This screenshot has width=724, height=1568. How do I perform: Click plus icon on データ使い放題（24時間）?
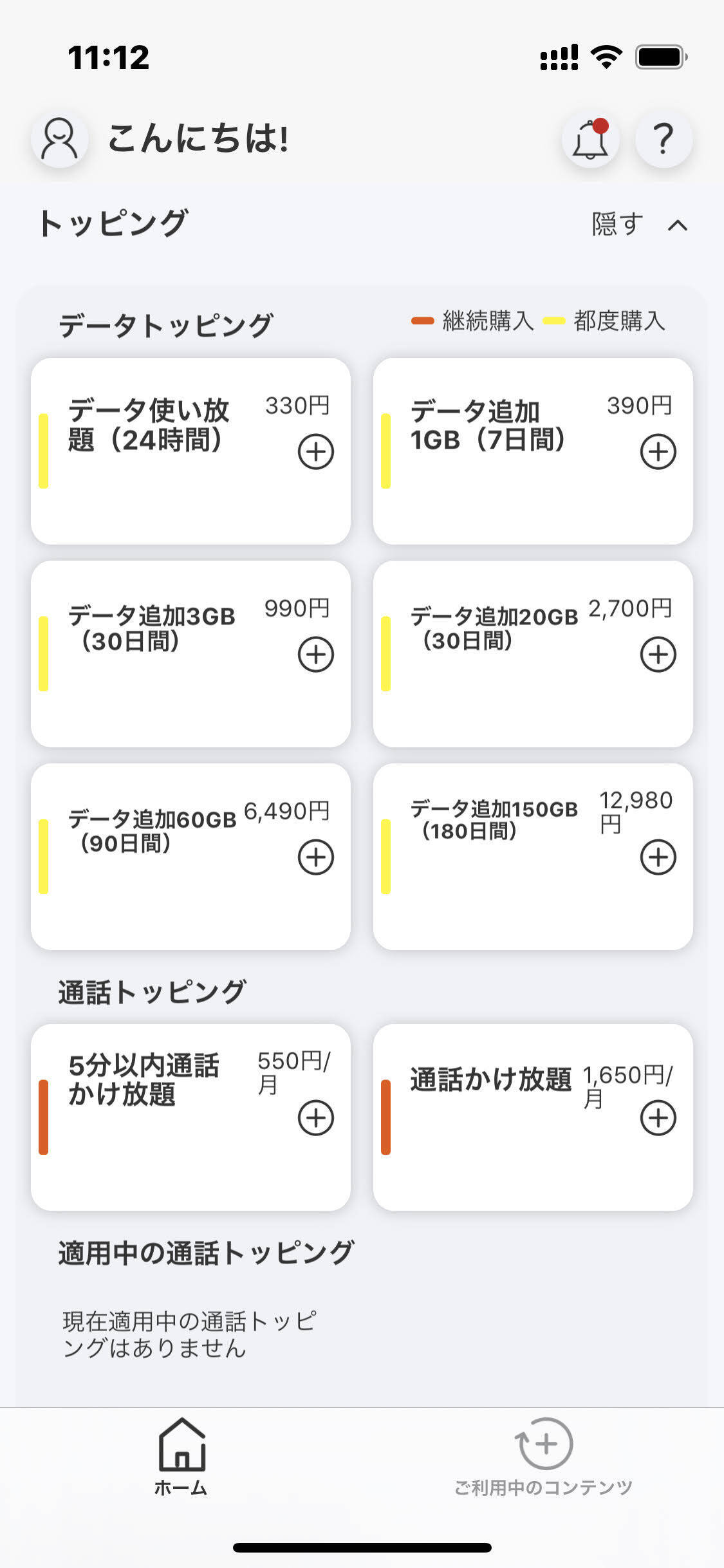tap(315, 451)
